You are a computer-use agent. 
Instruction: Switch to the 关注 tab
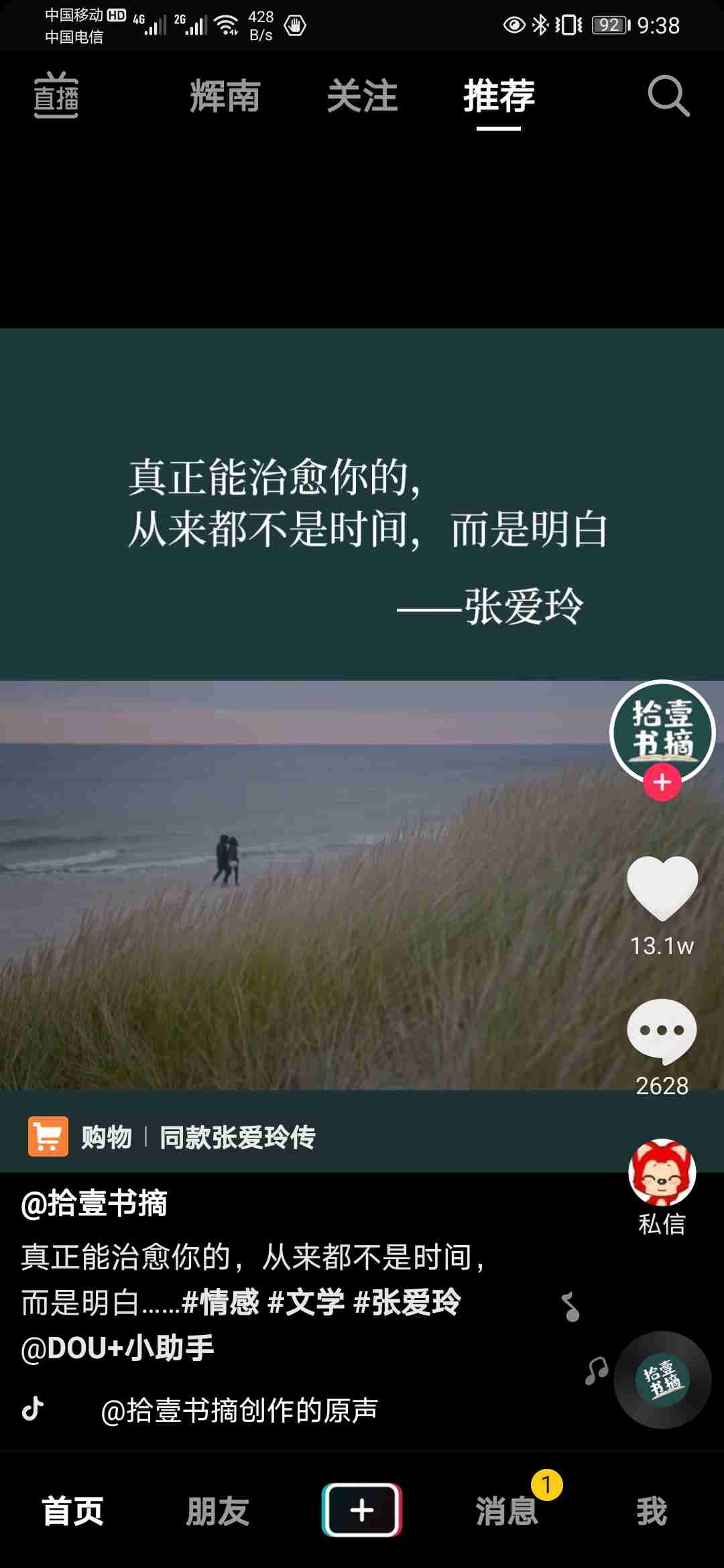(362, 95)
